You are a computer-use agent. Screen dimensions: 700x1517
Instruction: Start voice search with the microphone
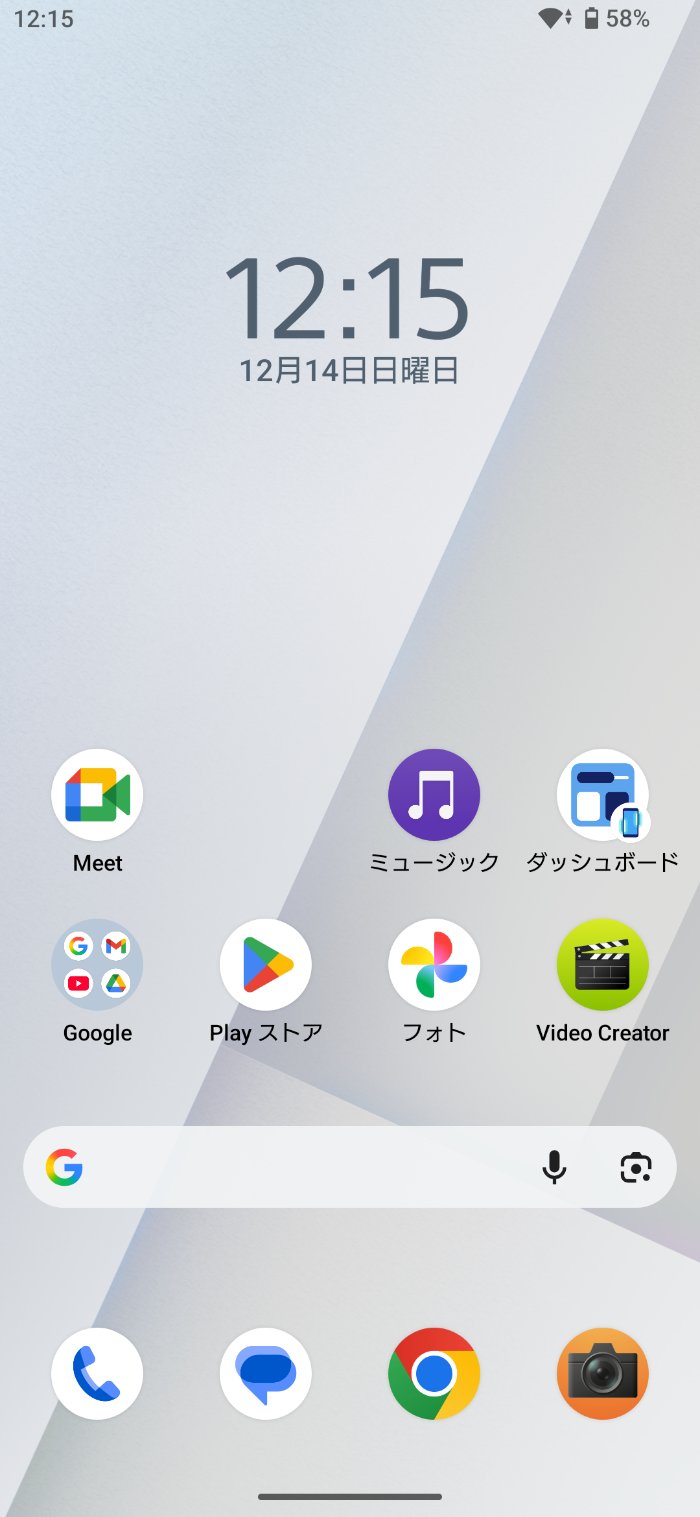click(x=554, y=1167)
